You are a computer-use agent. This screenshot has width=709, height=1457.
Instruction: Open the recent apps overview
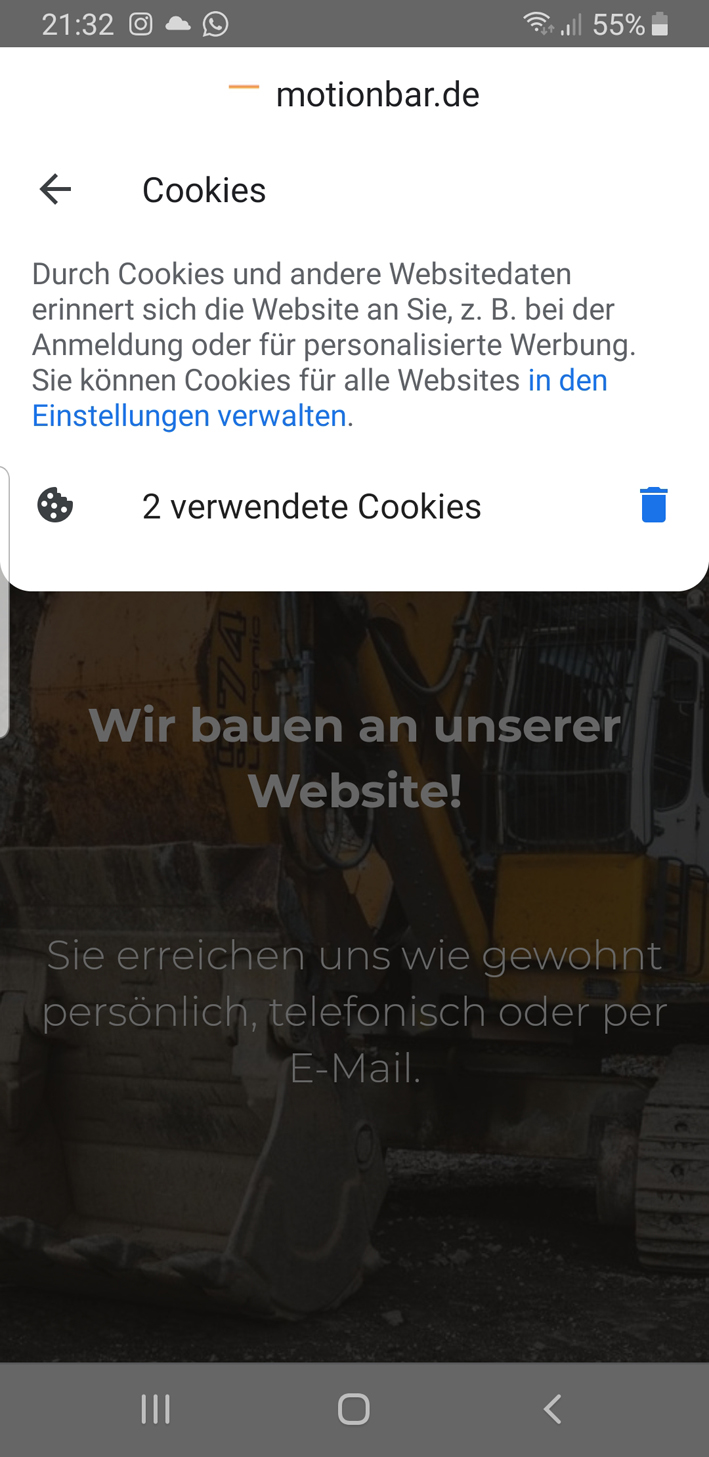click(155, 1409)
